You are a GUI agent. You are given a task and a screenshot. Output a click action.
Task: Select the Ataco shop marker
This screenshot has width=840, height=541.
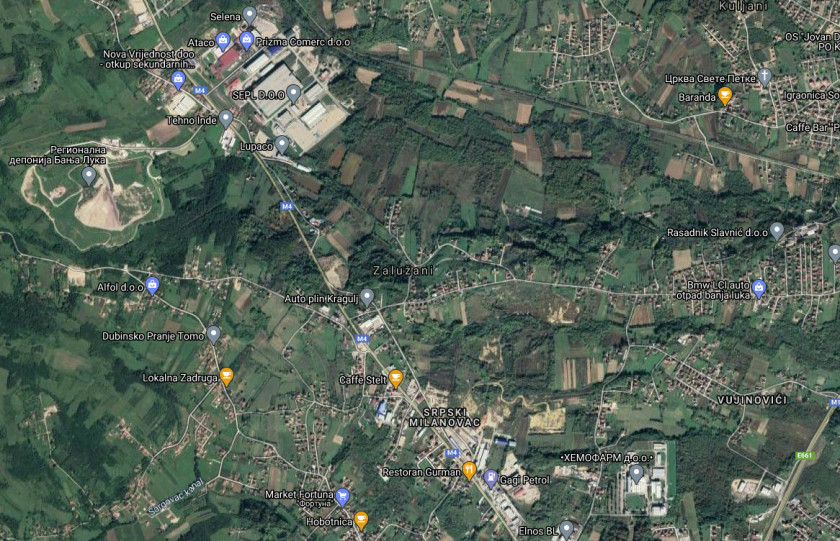[x=224, y=41]
